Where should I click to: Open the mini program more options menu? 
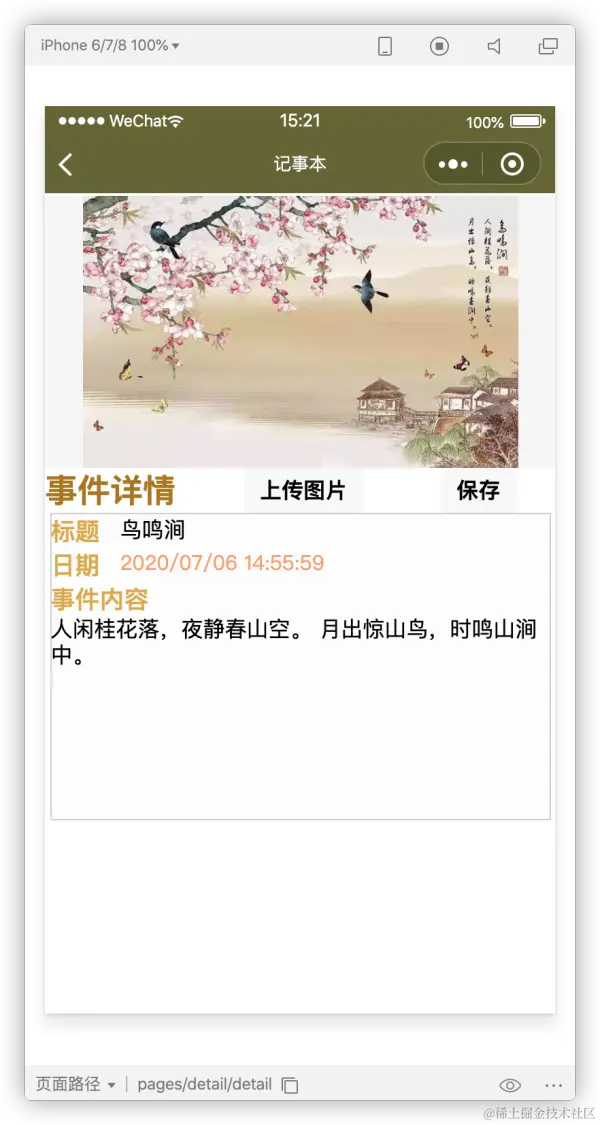pos(453,165)
